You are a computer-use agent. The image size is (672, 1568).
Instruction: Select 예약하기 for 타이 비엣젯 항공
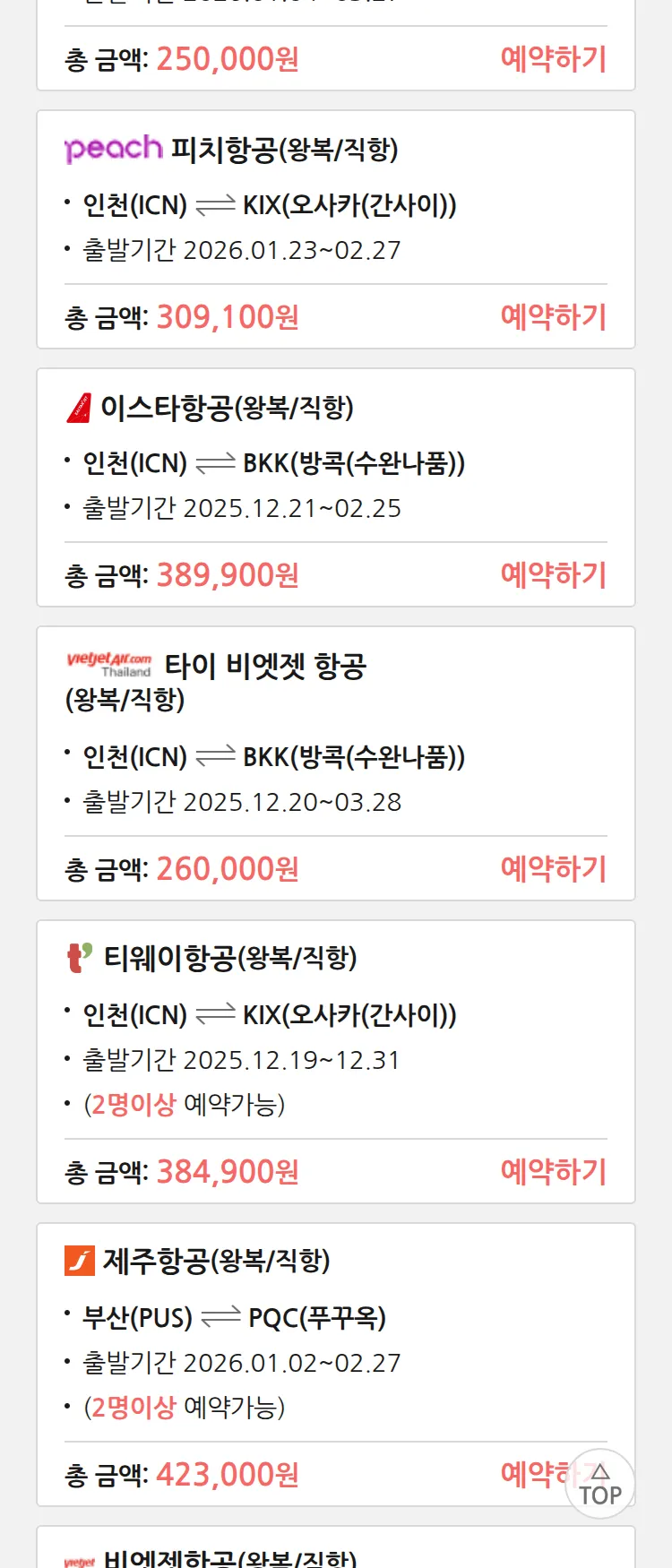tap(553, 869)
